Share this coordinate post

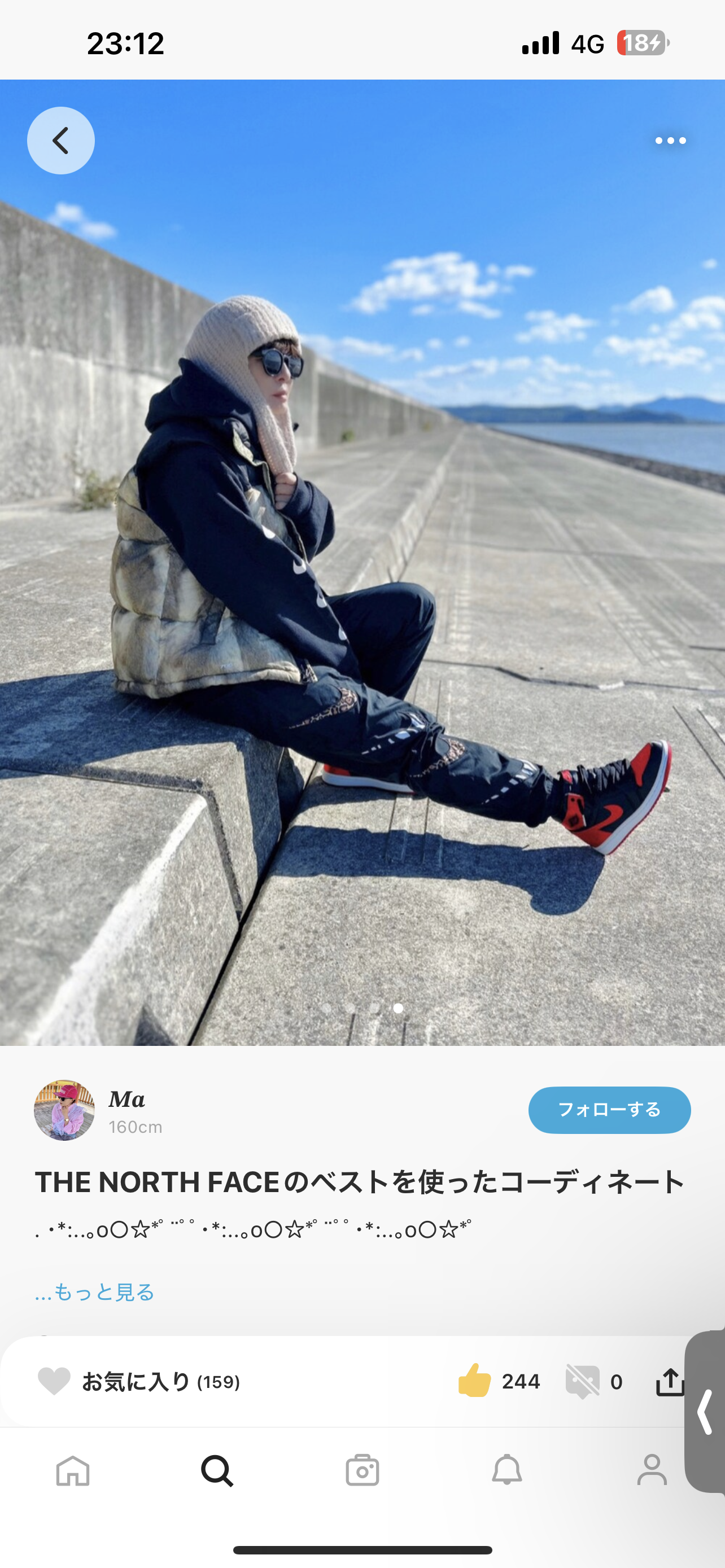click(669, 1381)
